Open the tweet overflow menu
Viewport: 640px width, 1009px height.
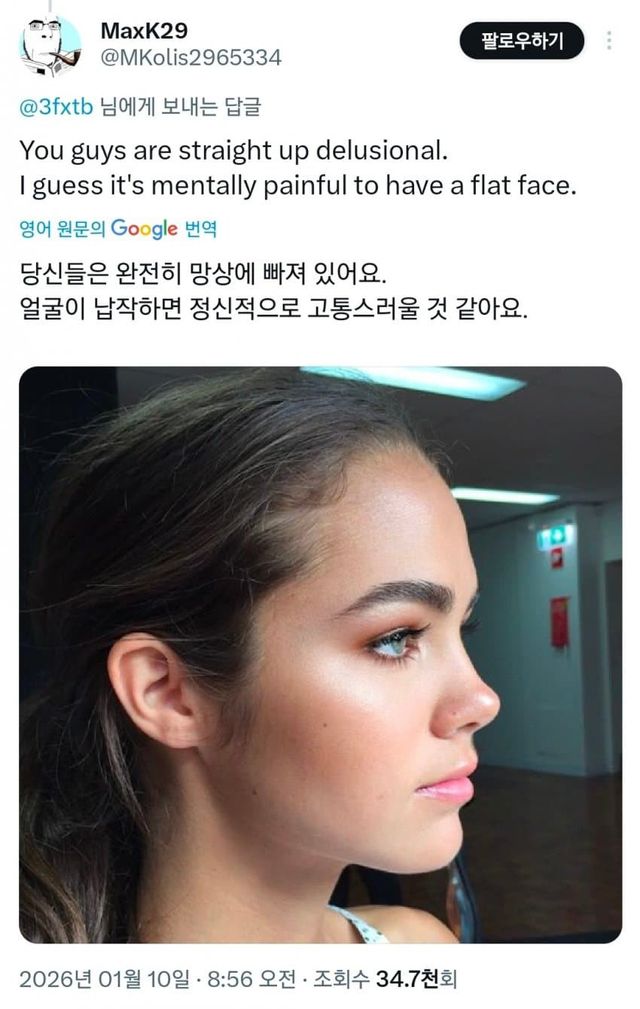click(x=609, y=41)
